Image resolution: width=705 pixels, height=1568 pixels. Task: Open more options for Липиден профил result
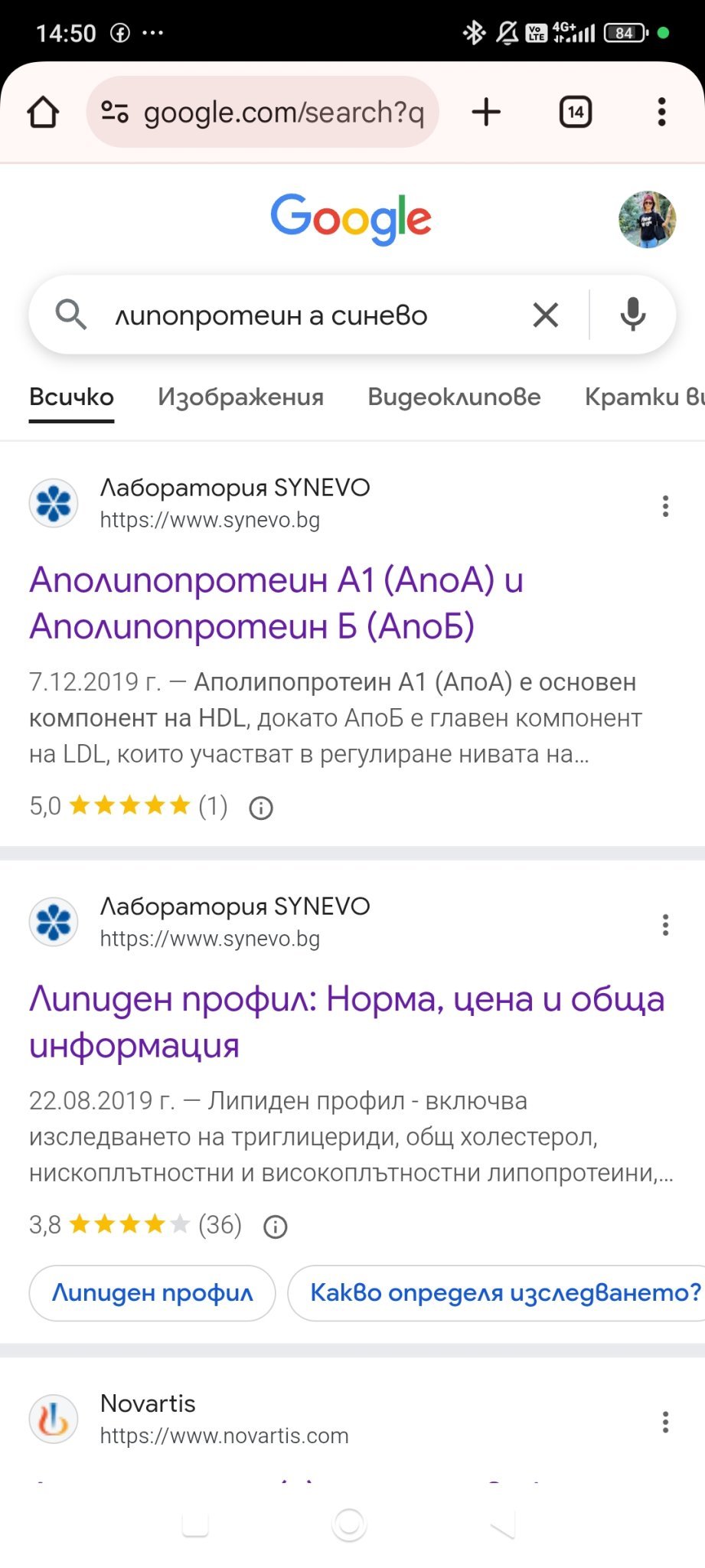click(x=665, y=925)
